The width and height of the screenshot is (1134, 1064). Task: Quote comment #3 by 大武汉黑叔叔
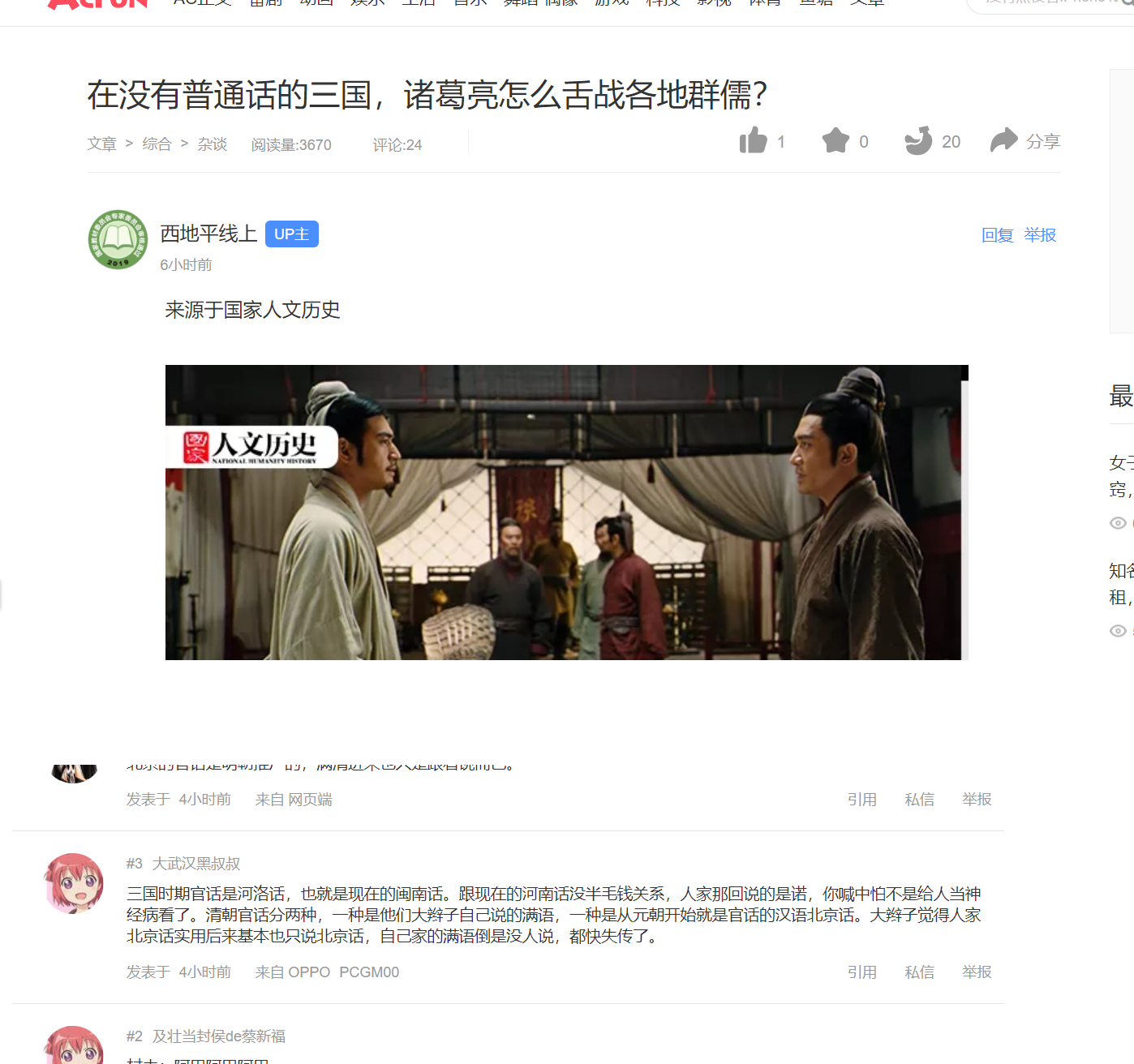pyautogui.click(x=861, y=972)
